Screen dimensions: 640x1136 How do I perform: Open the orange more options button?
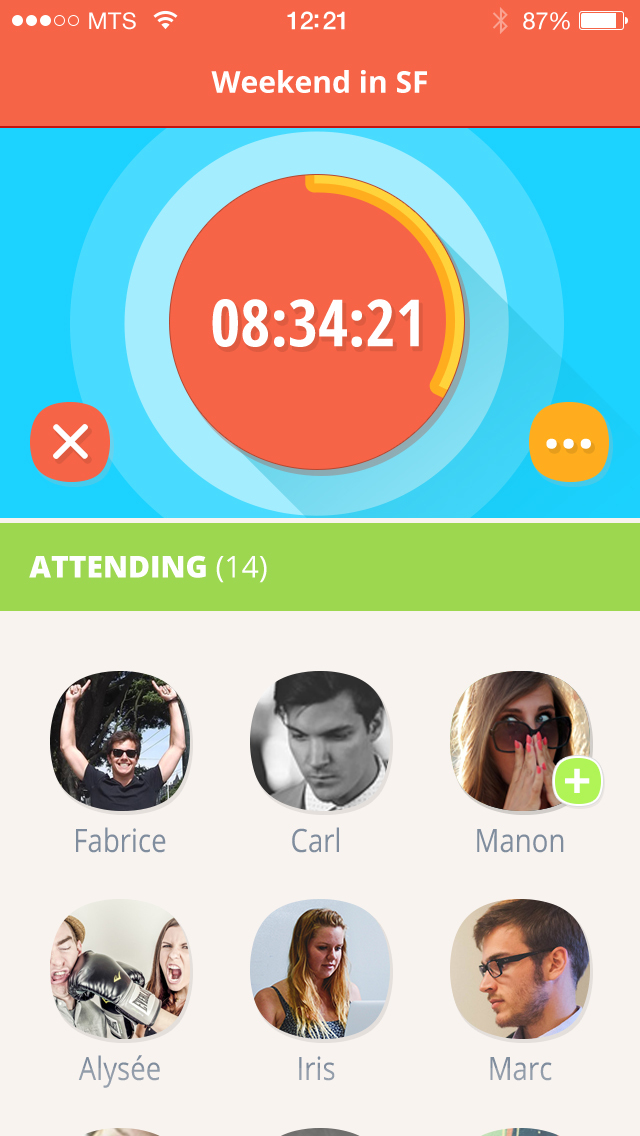569,442
